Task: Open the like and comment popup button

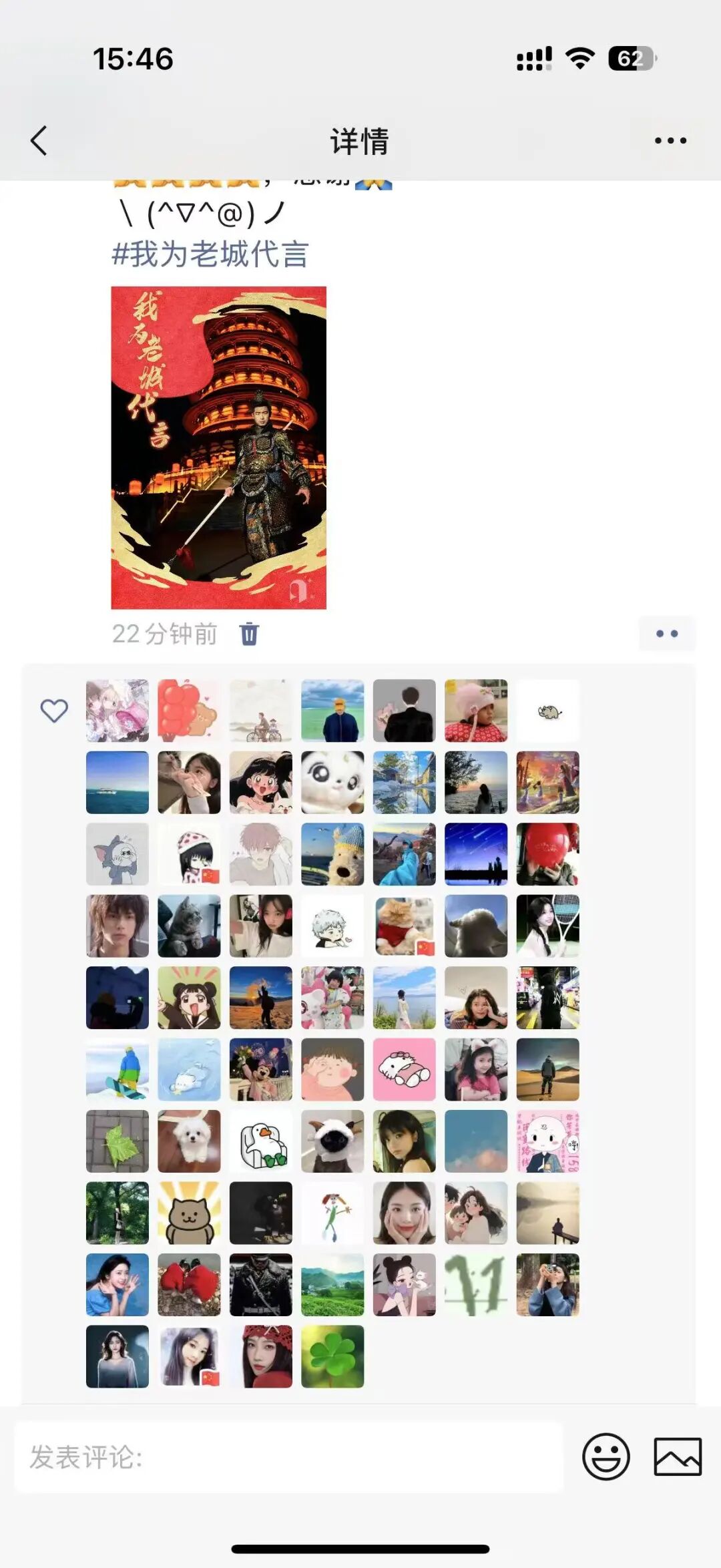Action: tap(666, 634)
